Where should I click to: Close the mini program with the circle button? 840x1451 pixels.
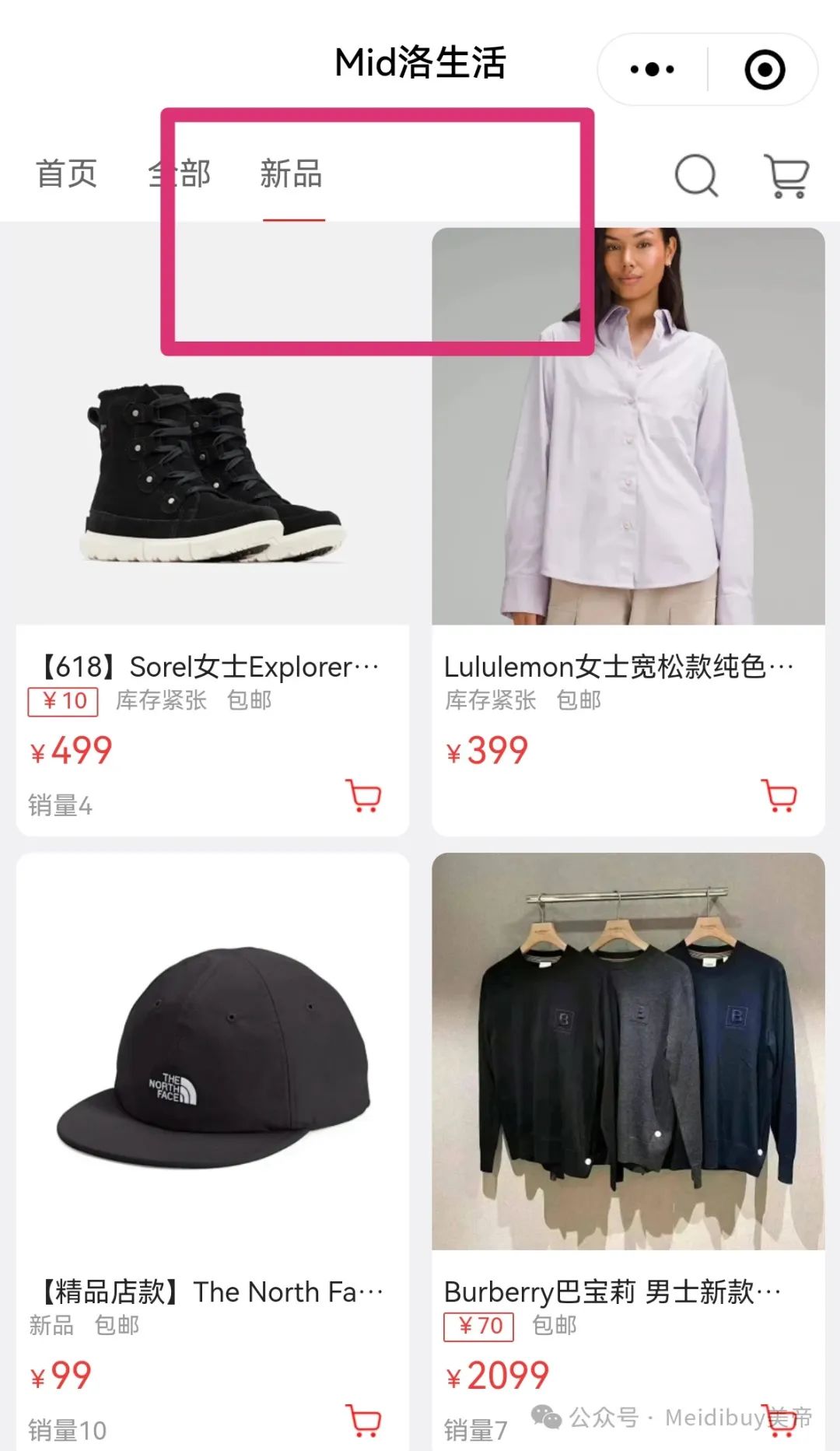(765, 70)
